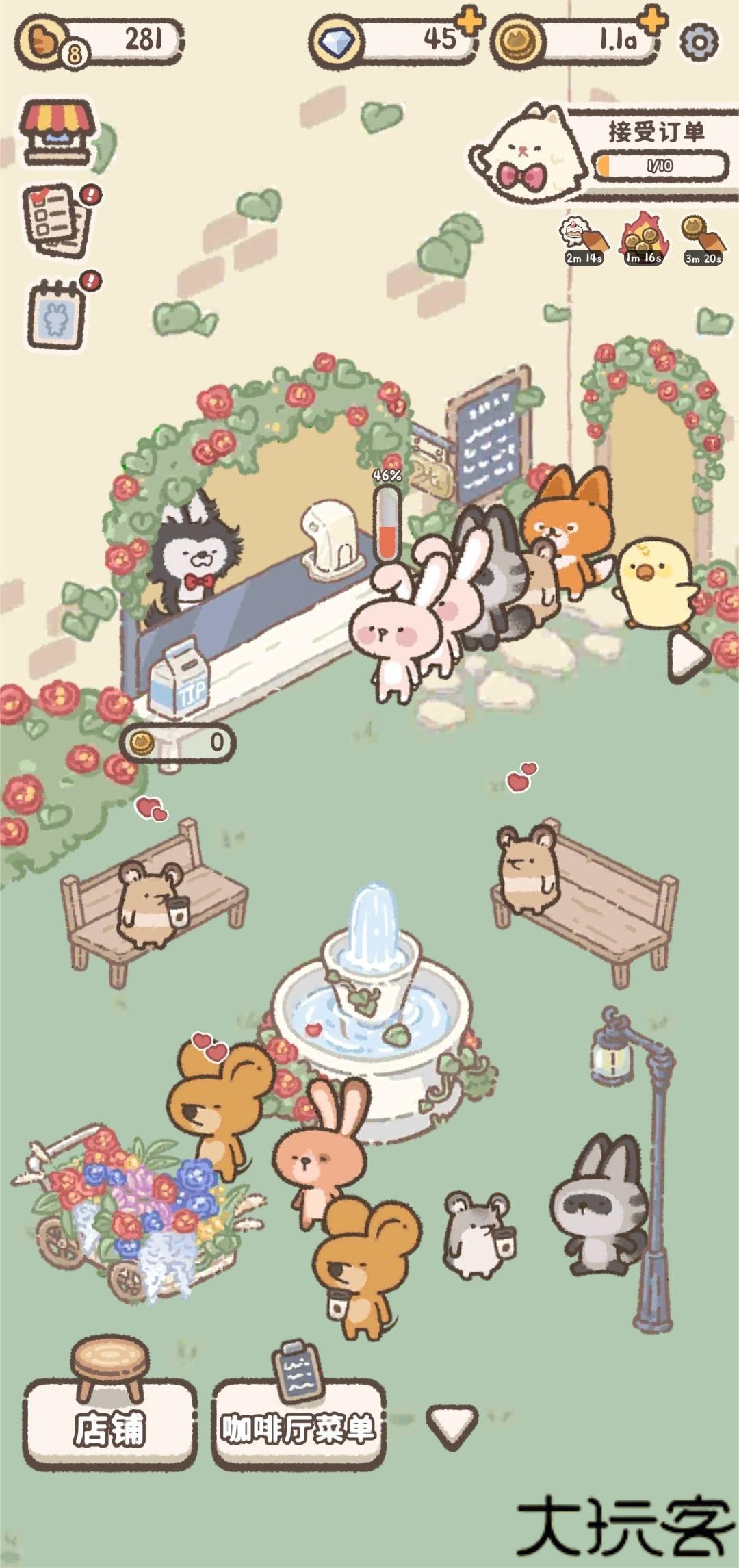Add more diamonds with the plus icon
The height and width of the screenshot is (1568, 739).
pyautogui.click(x=469, y=23)
